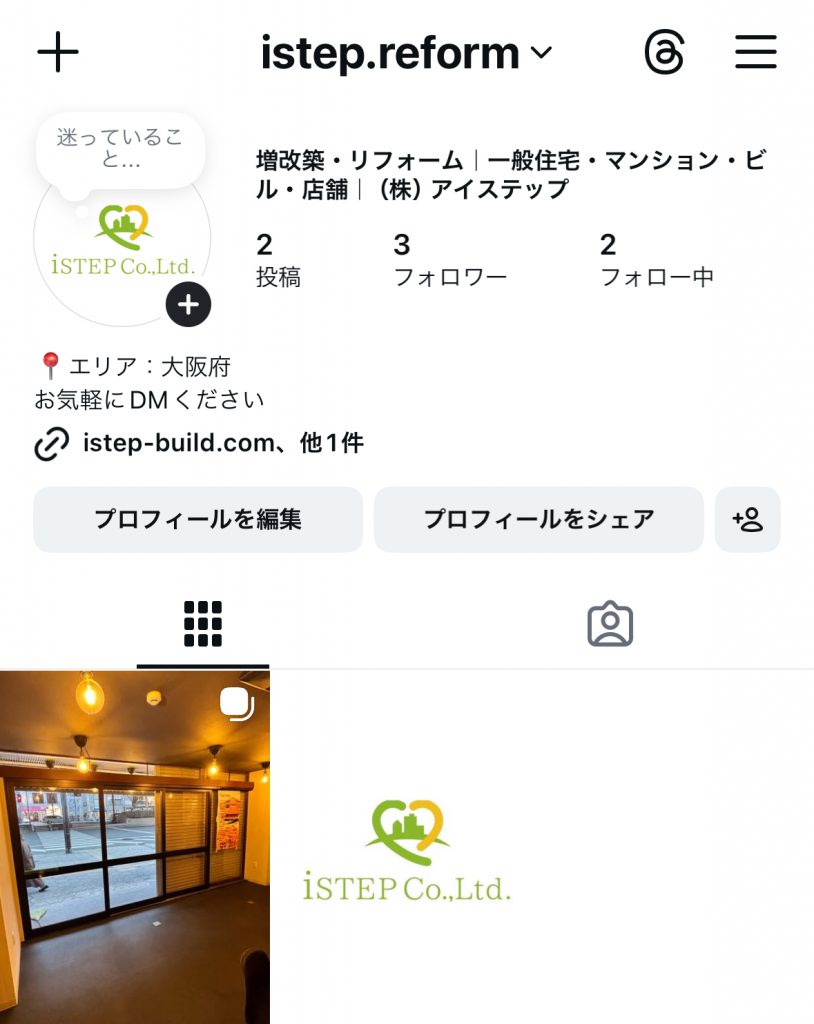This screenshot has height=1024, width=814.
Task: Switch to the tagged photos tab
Action: pyautogui.click(x=610, y=625)
